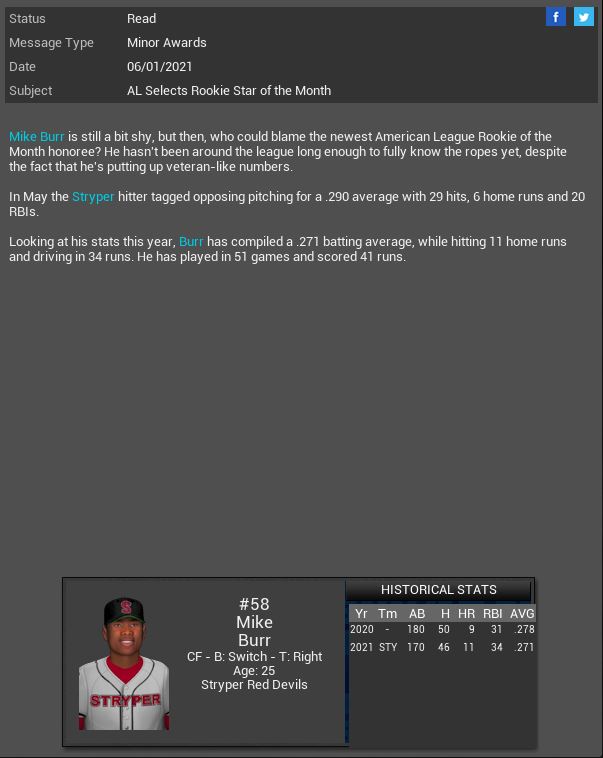
Task: Select the Historical Stats tab
Action: click(439, 590)
